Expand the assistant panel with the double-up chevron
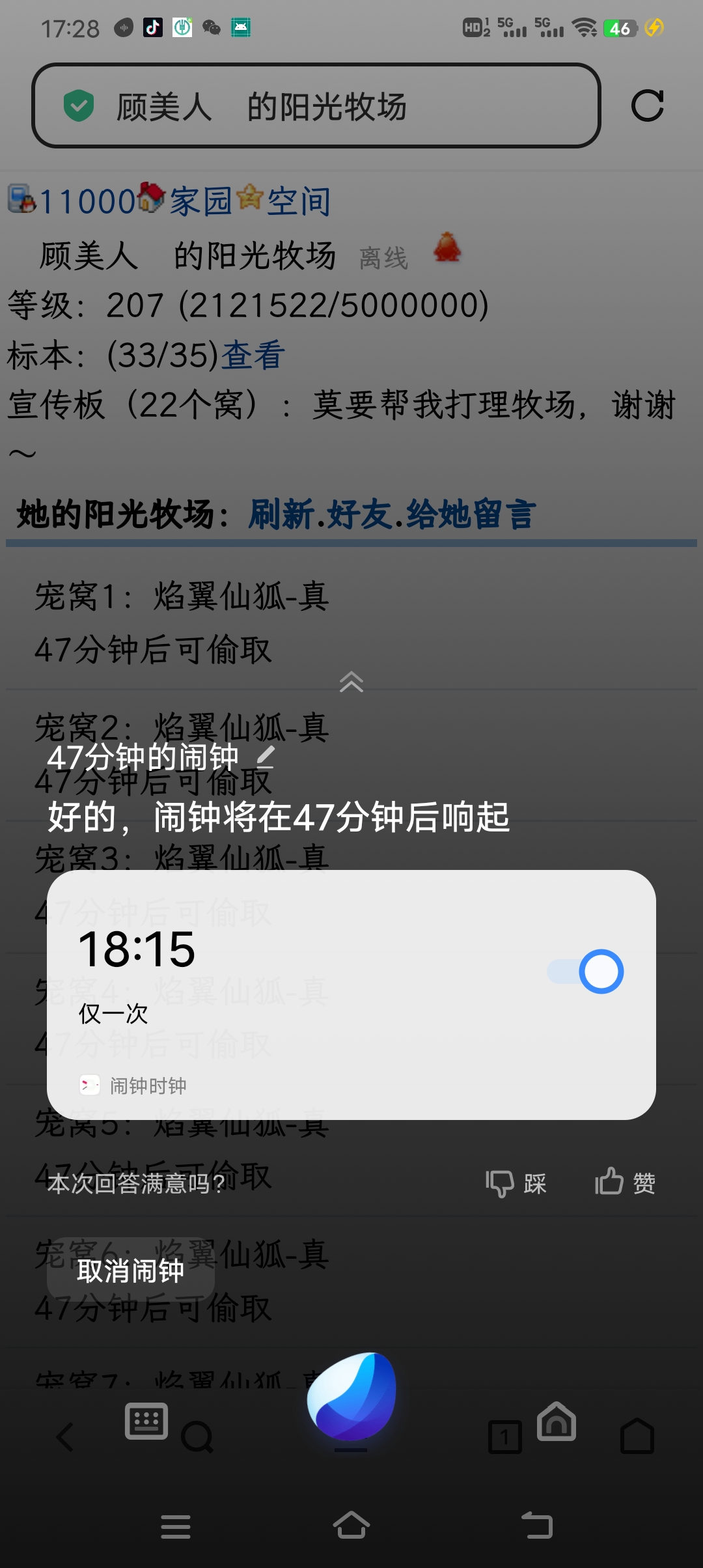The image size is (703, 1568). tap(351, 681)
